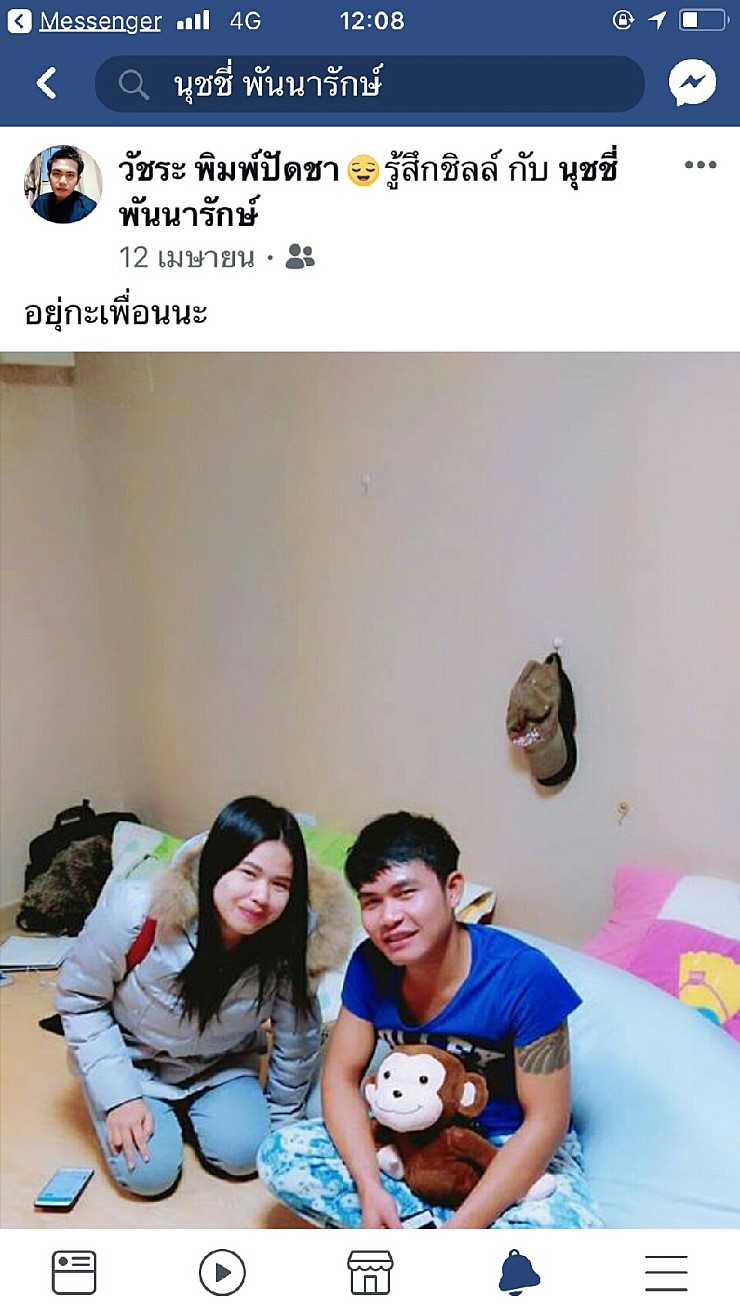
Task: Open วัชระ พิมพ์ปัดชา's profile name link
Action: [x=229, y=171]
